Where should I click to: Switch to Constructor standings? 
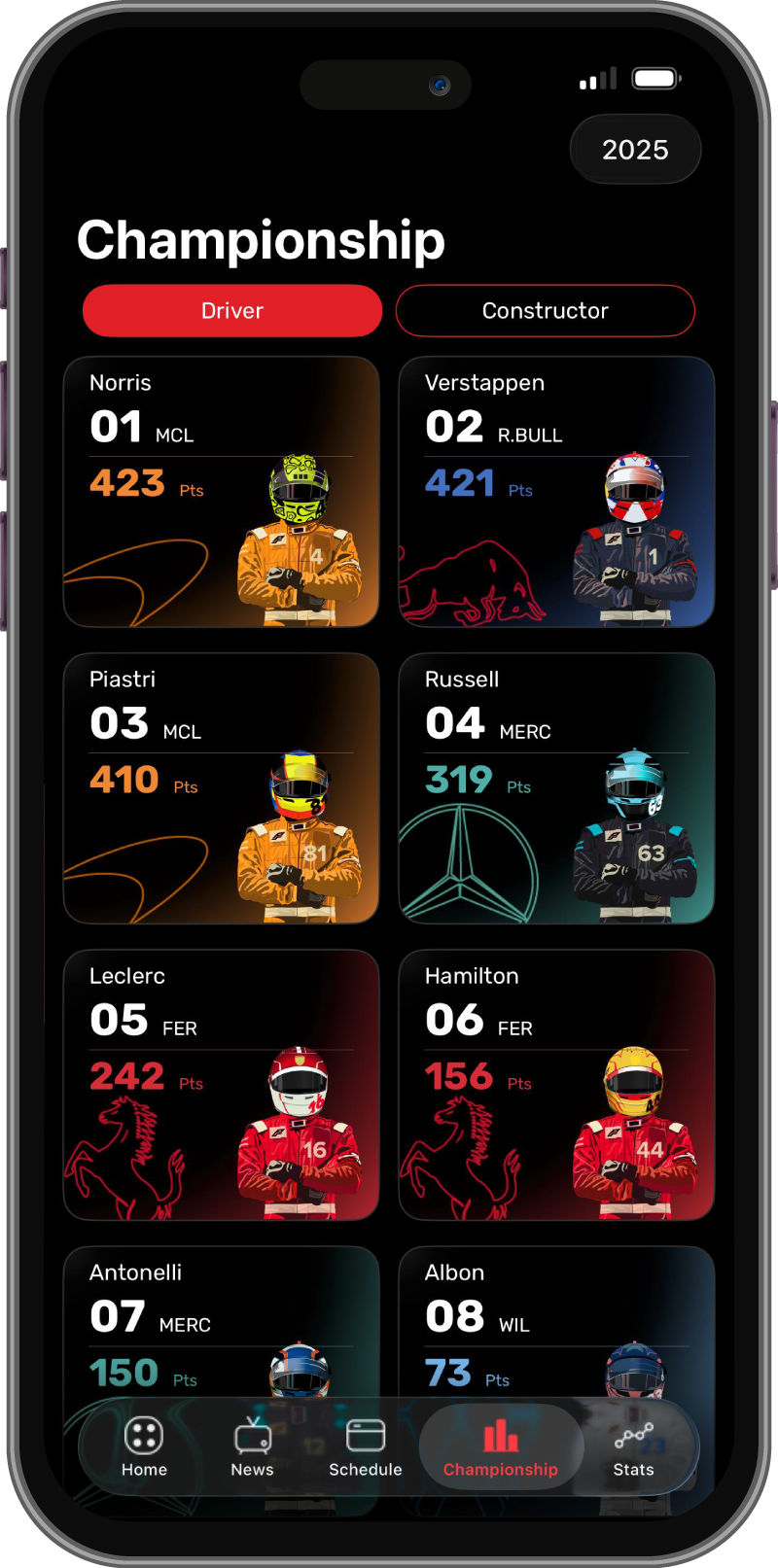[x=545, y=311]
